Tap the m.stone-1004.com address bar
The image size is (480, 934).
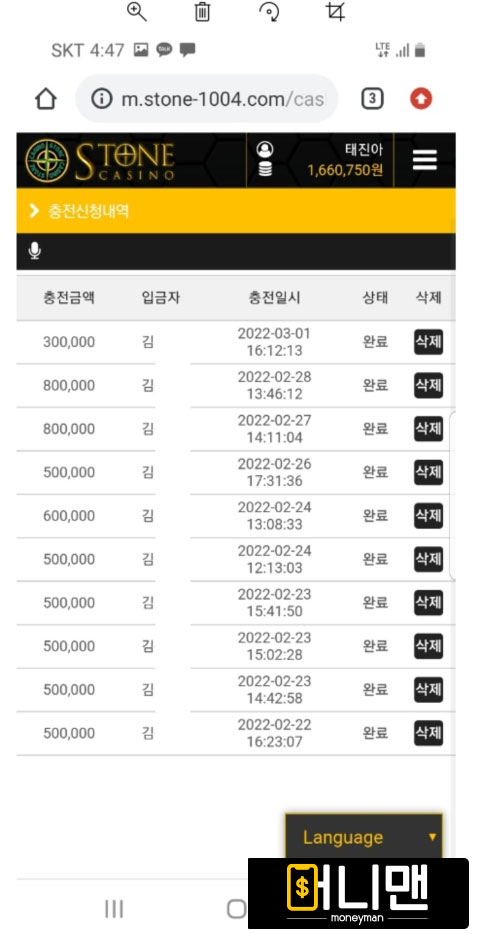click(207, 99)
